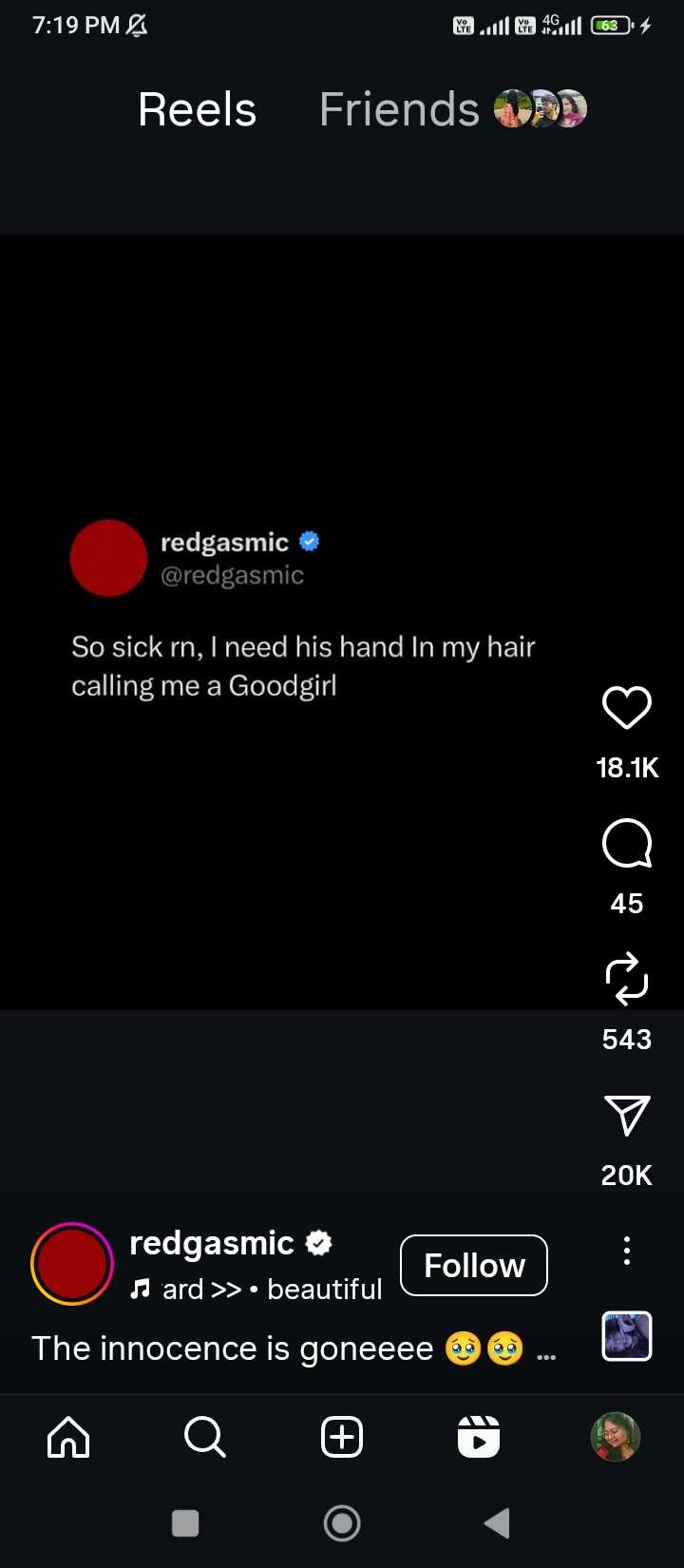Tap redgasmic's verified badge
The height and width of the screenshot is (1568, 684).
point(318,1241)
